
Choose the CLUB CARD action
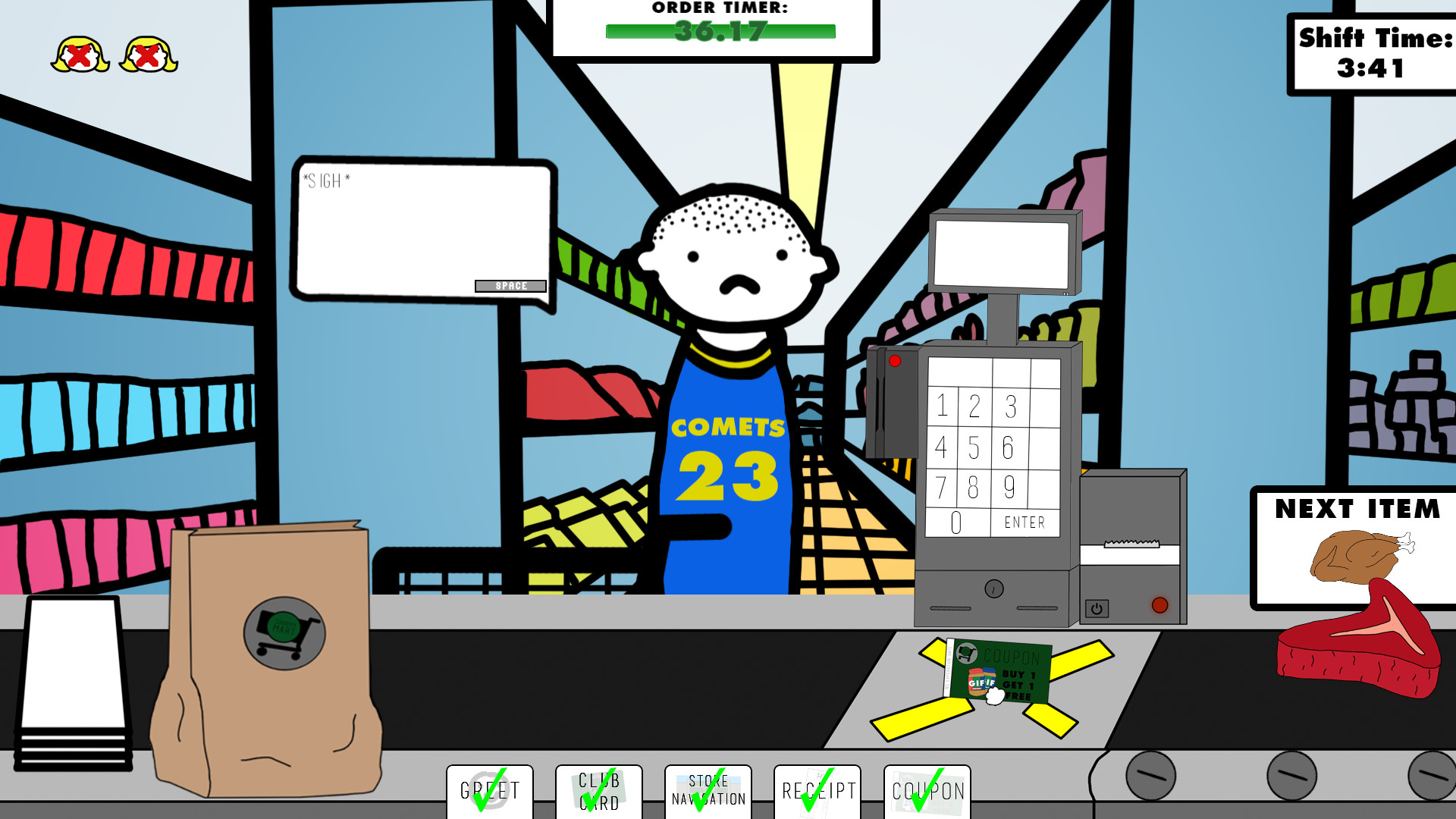click(599, 791)
